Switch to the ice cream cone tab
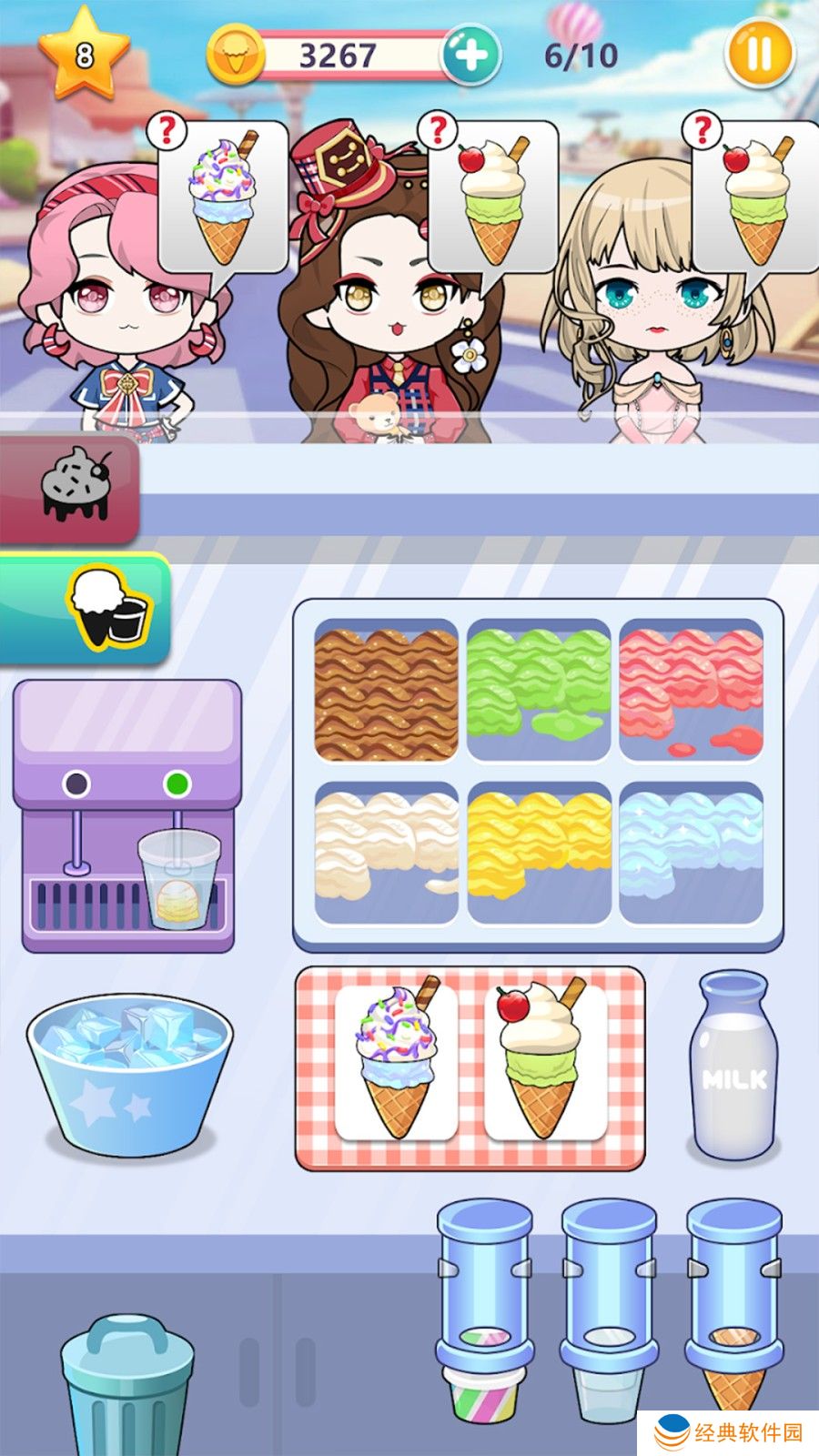Viewport: 819px width, 1456px height. tap(86, 608)
